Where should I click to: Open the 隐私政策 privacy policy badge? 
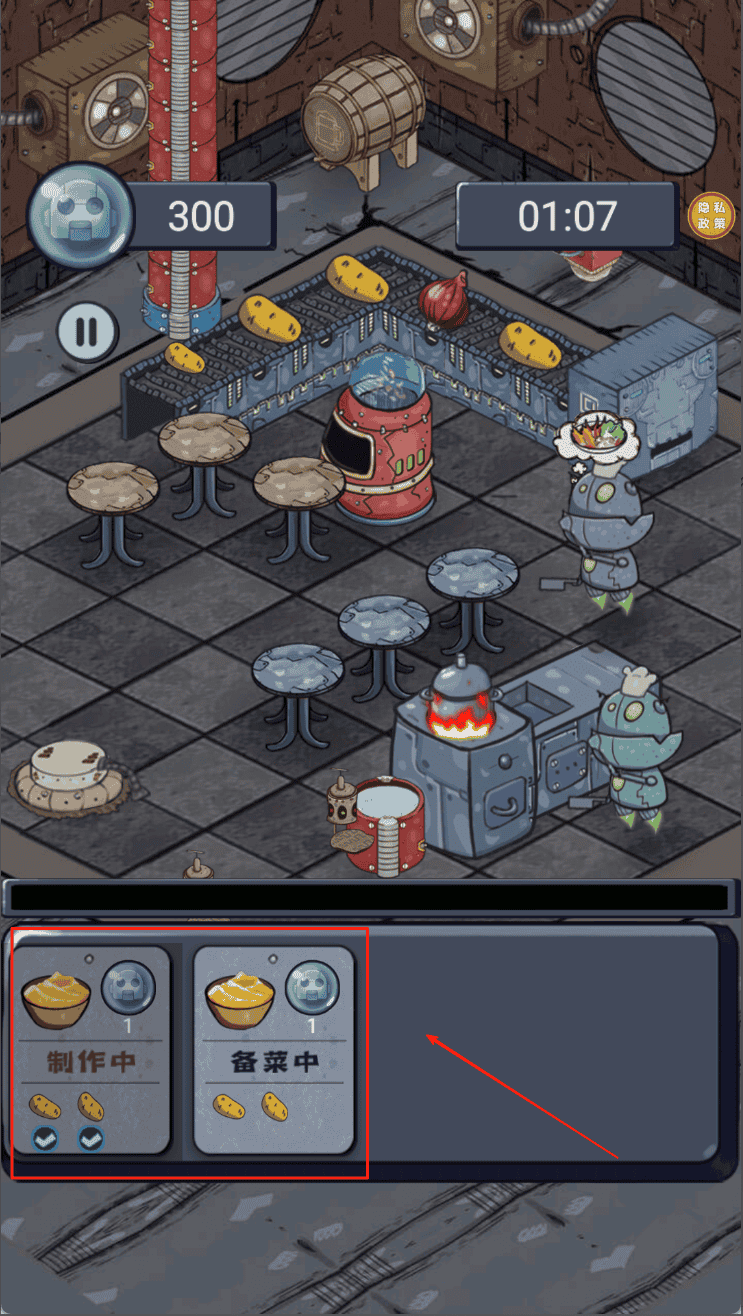point(711,214)
